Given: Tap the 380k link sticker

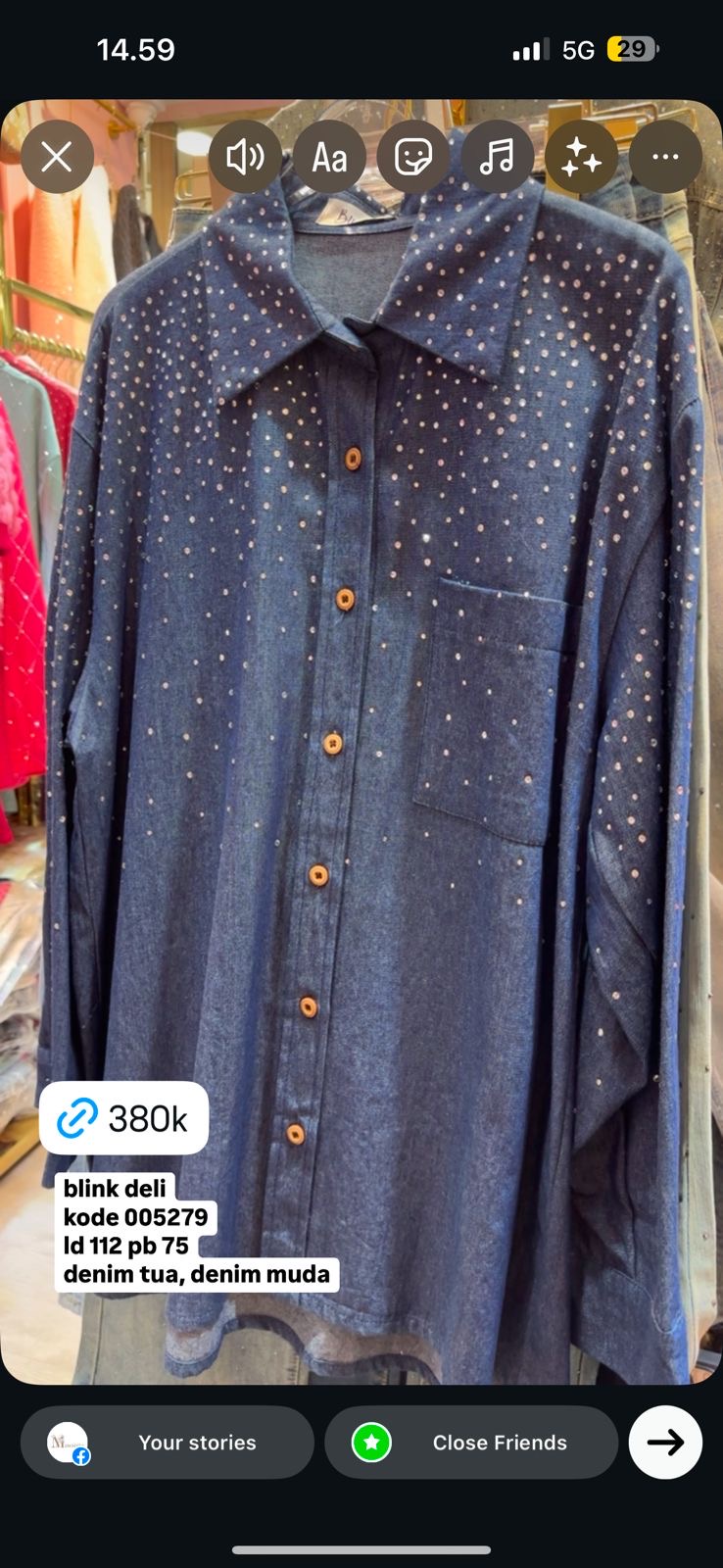Looking at the screenshot, I should pyautogui.click(x=124, y=1117).
